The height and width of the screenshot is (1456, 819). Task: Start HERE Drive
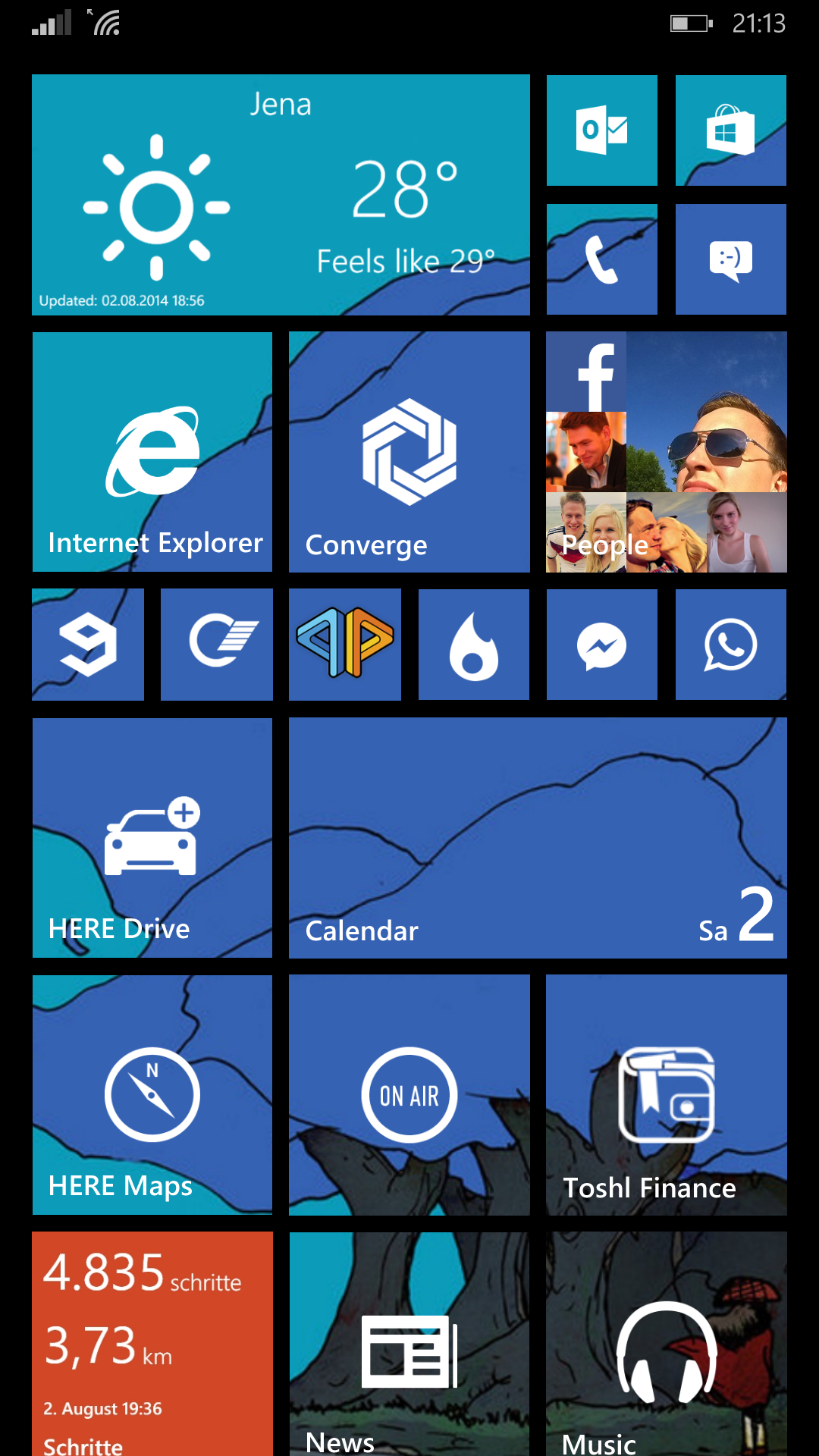152,838
